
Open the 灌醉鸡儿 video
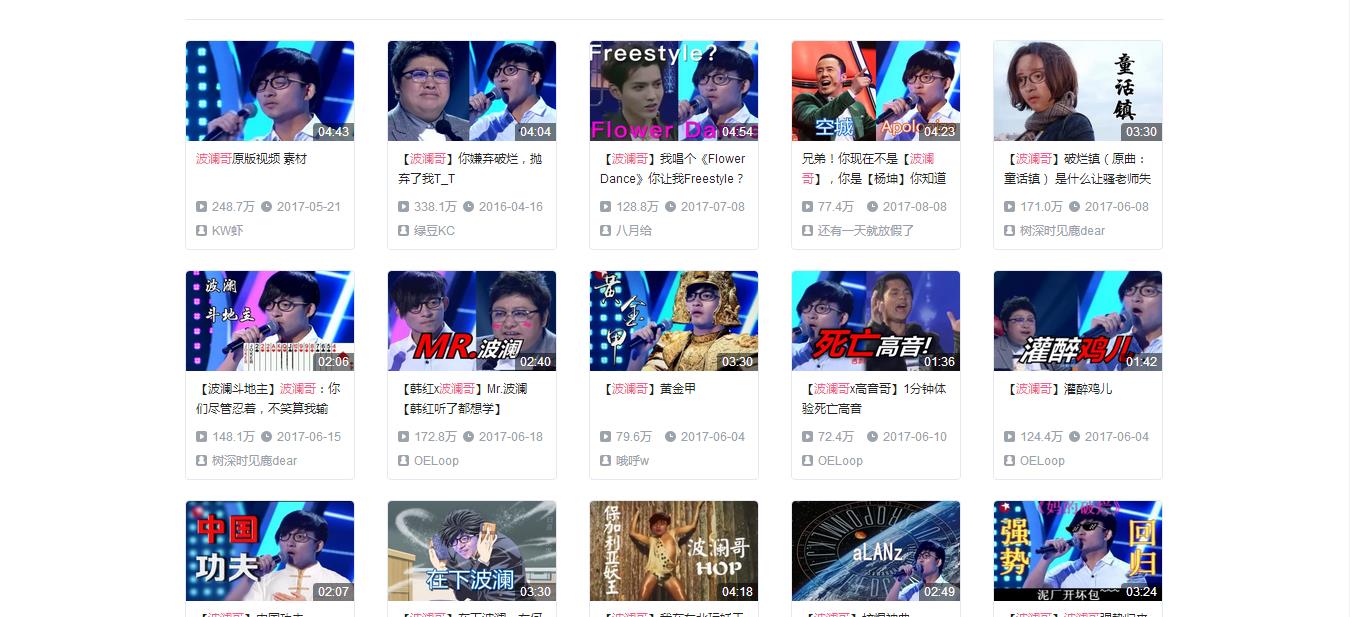(1078, 321)
